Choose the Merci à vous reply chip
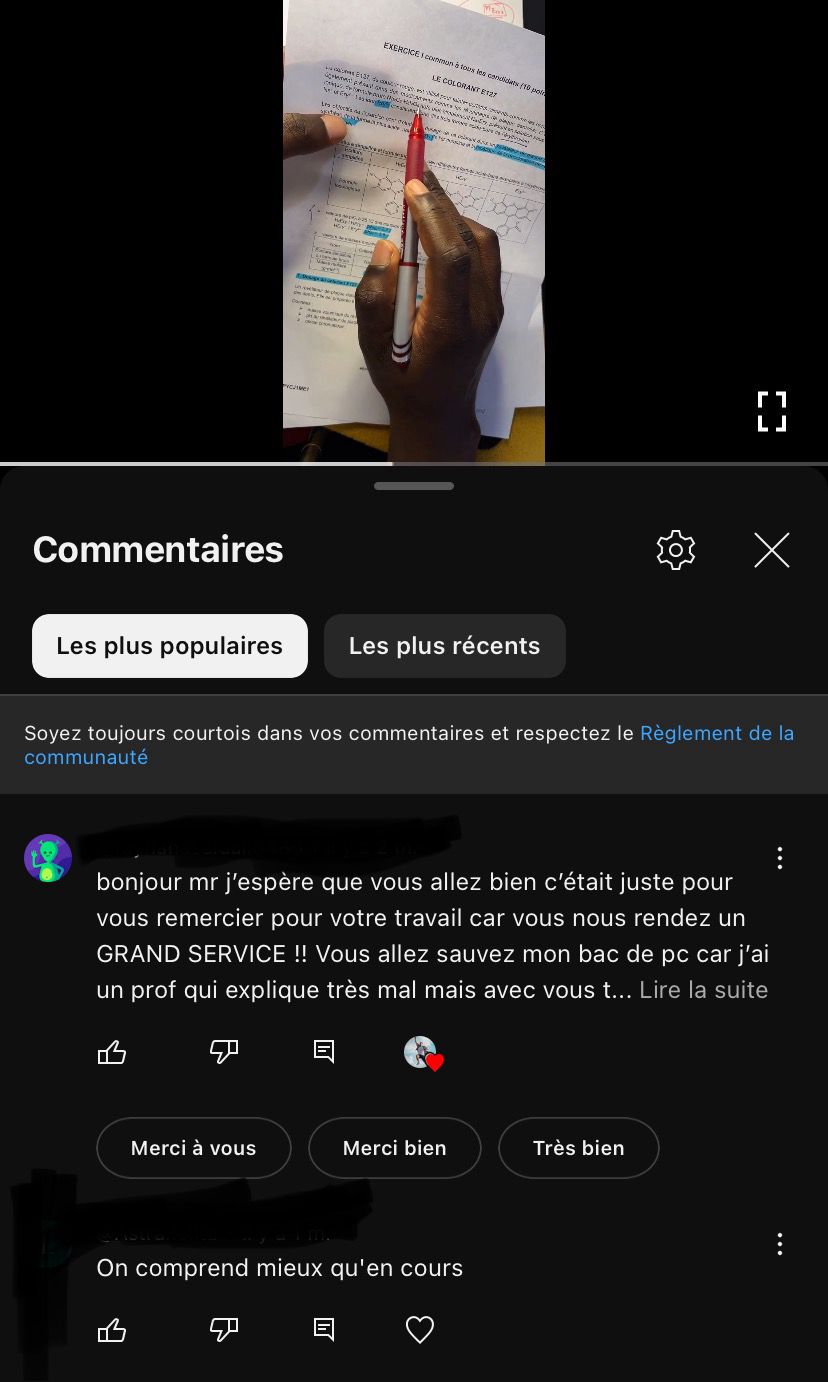Viewport: 828px width, 1382px height. (193, 1148)
